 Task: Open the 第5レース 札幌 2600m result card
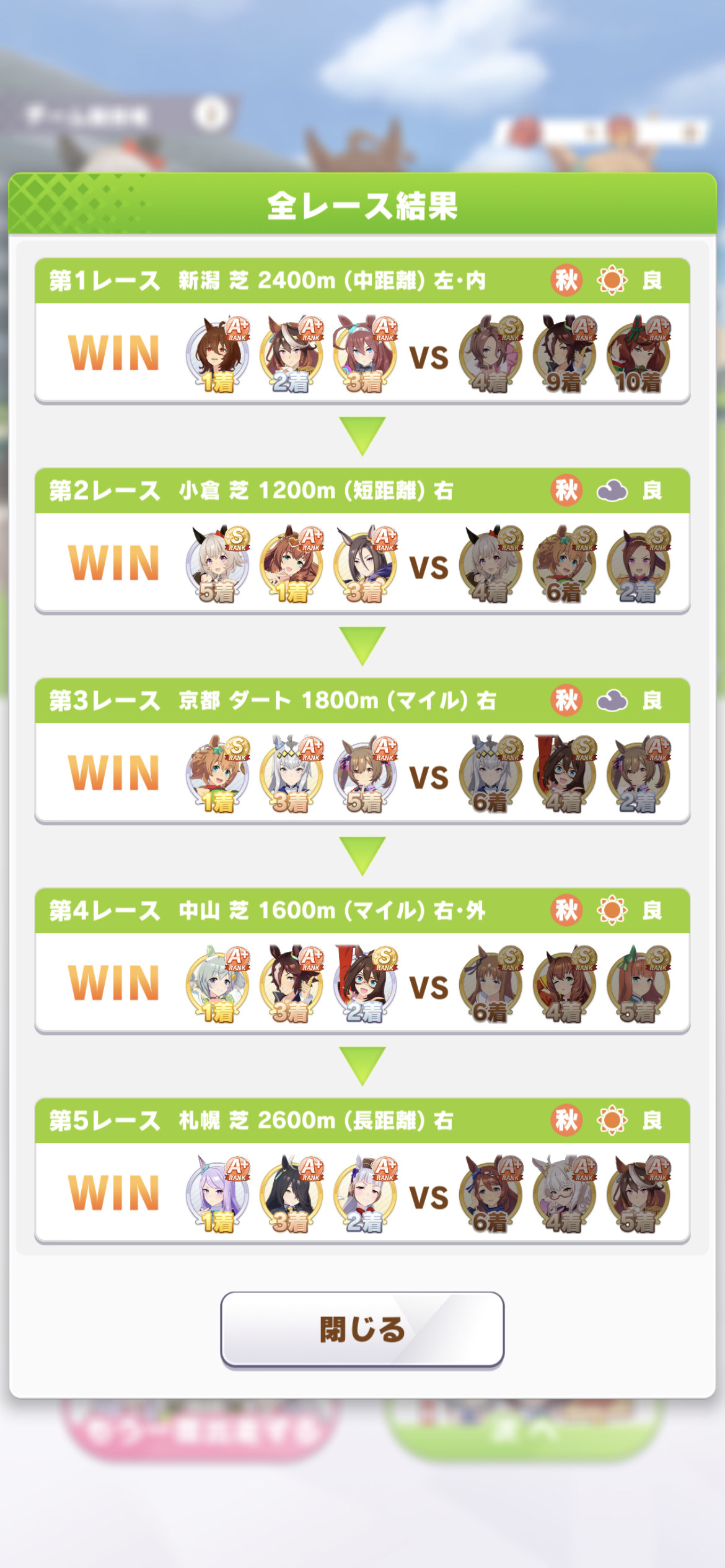[x=362, y=1171]
